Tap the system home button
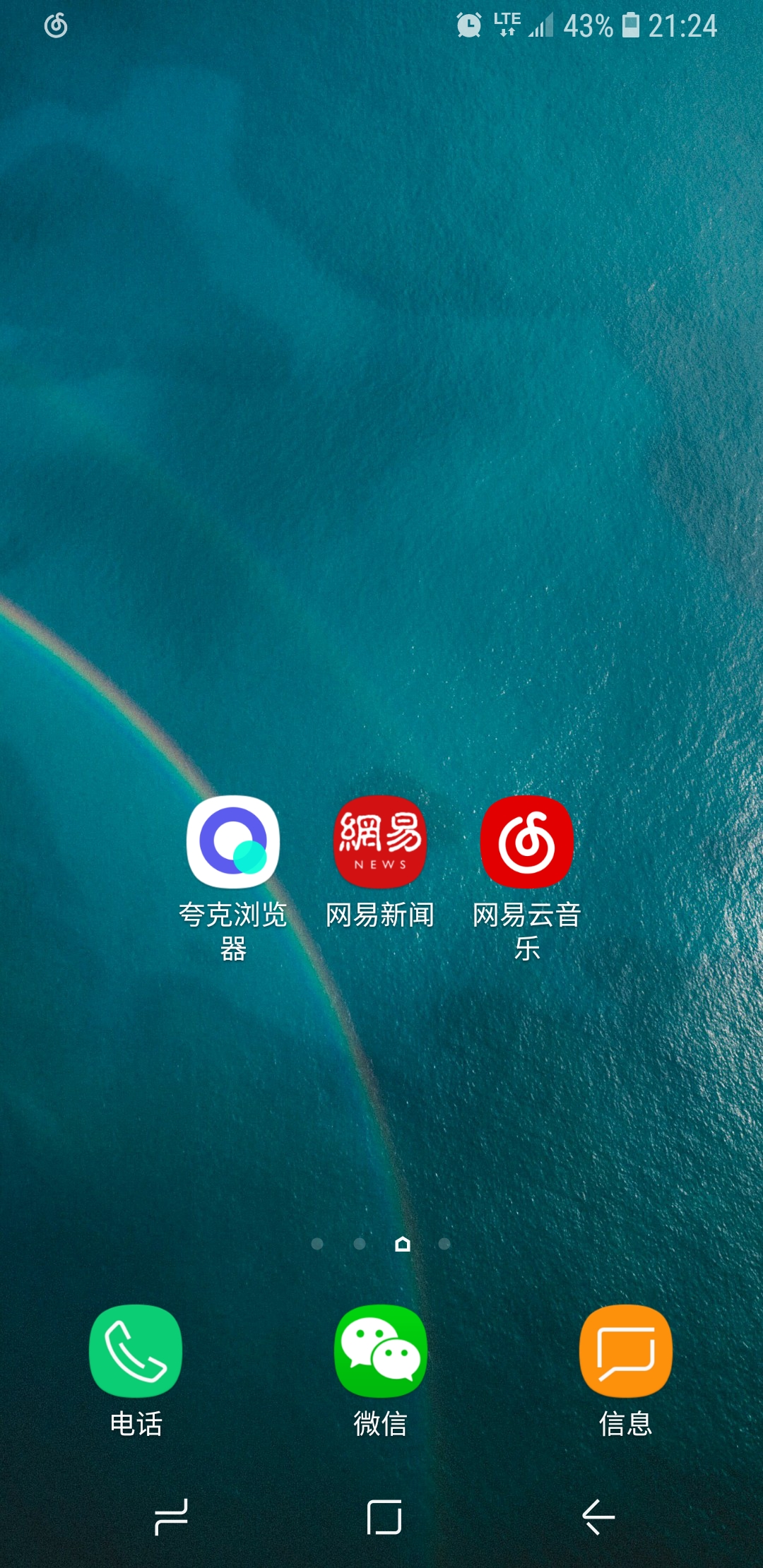Image resolution: width=763 pixels, height=1568 pixels. pos(384,1517)
